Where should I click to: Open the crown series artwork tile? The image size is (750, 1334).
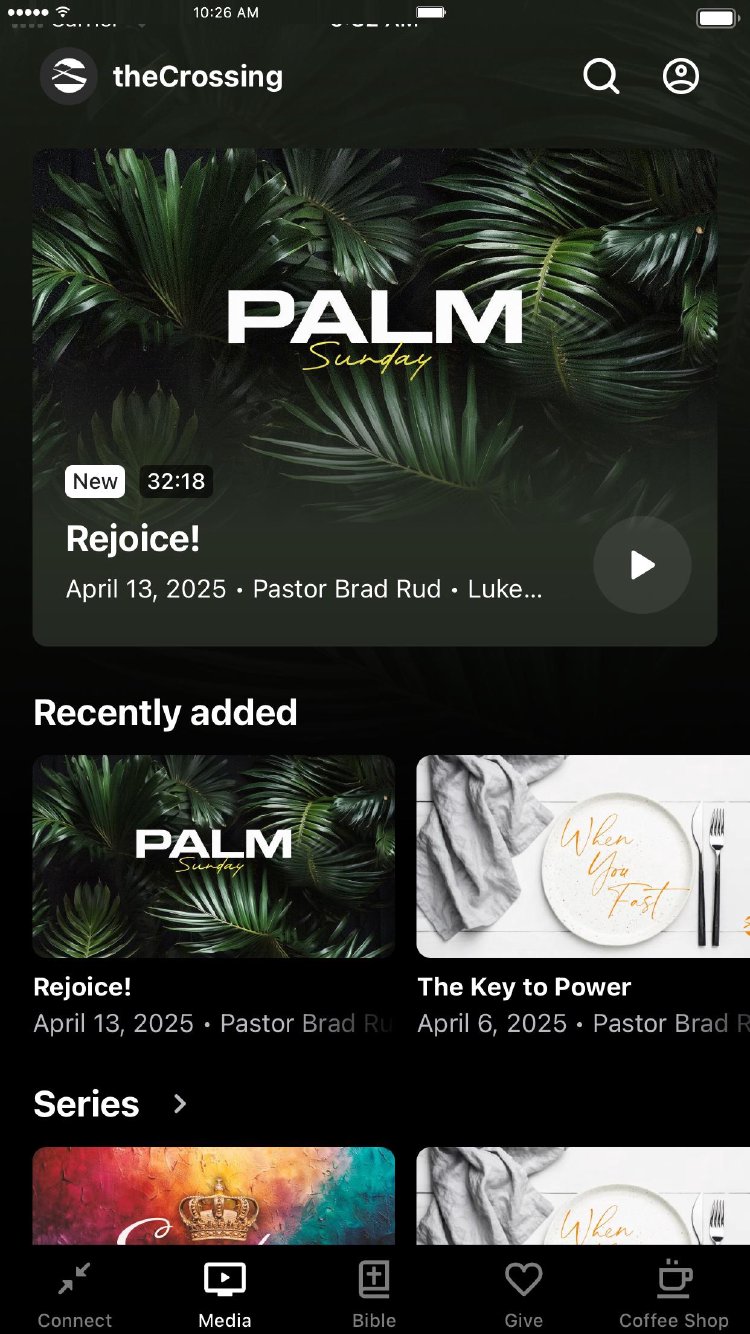click(214, 1196)
